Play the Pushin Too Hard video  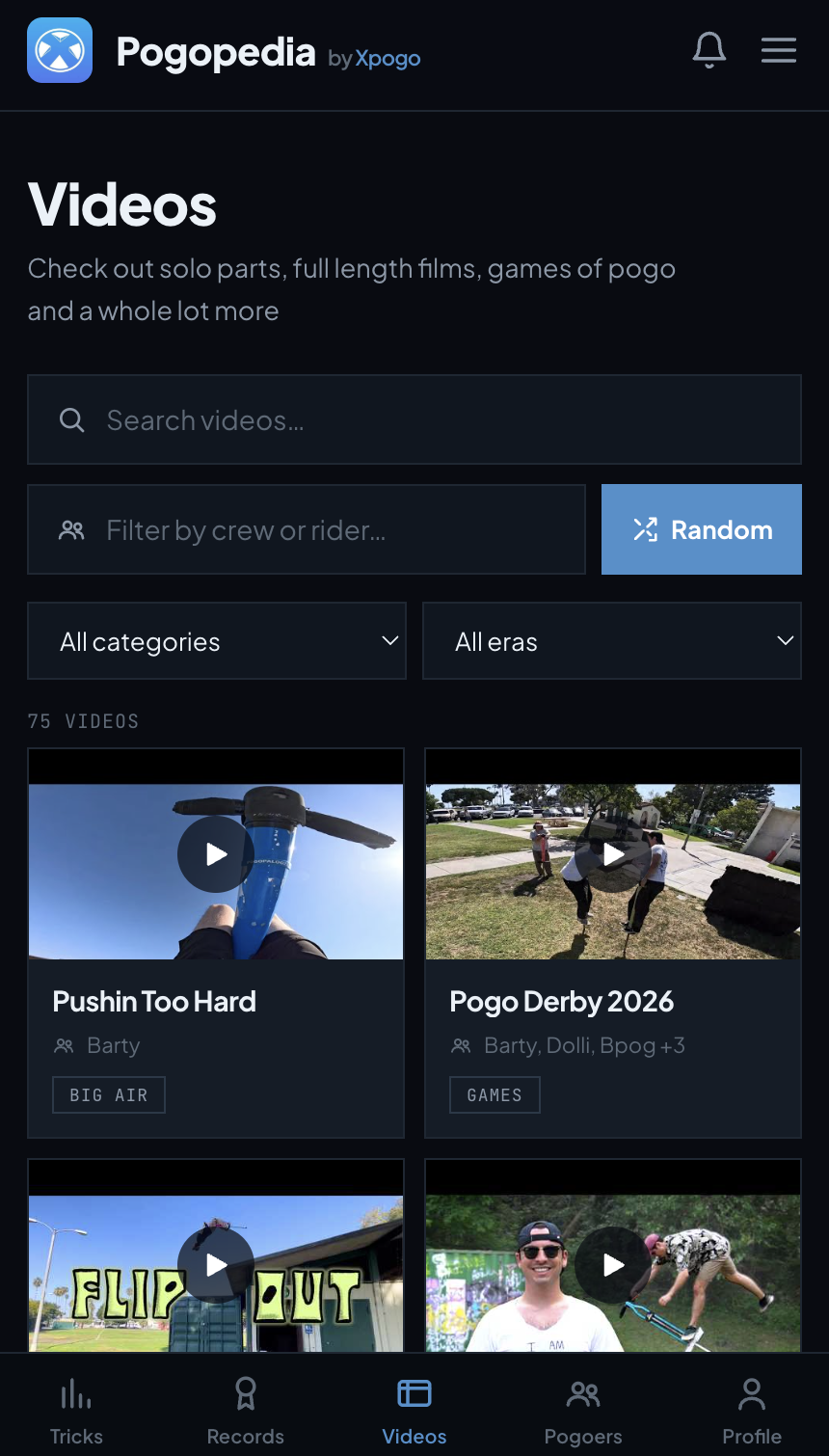pos(216,854)
